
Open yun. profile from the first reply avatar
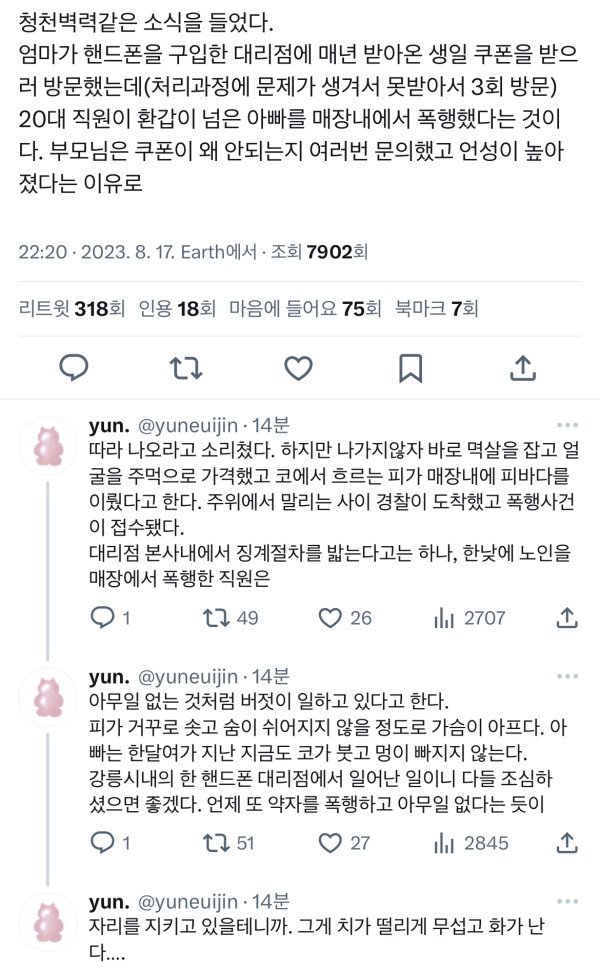[x=47, y=447]
